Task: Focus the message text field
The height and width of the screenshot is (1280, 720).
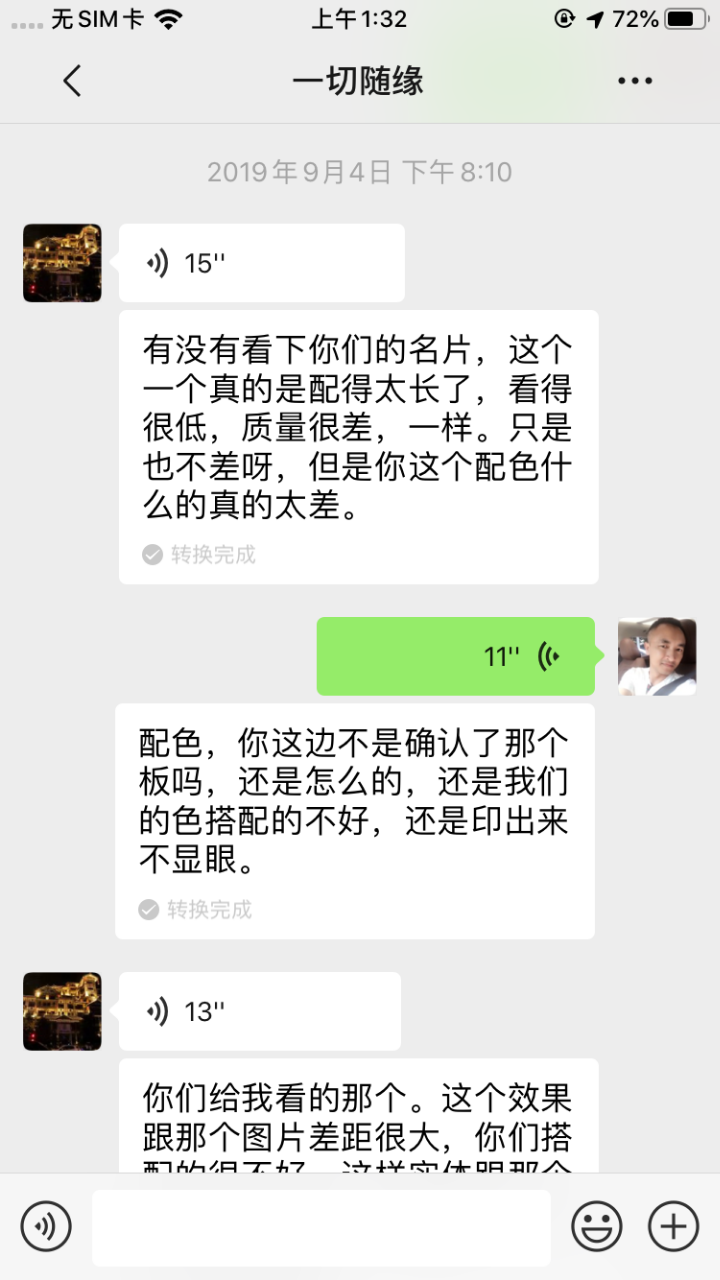Action: [x=321, y=1227]
